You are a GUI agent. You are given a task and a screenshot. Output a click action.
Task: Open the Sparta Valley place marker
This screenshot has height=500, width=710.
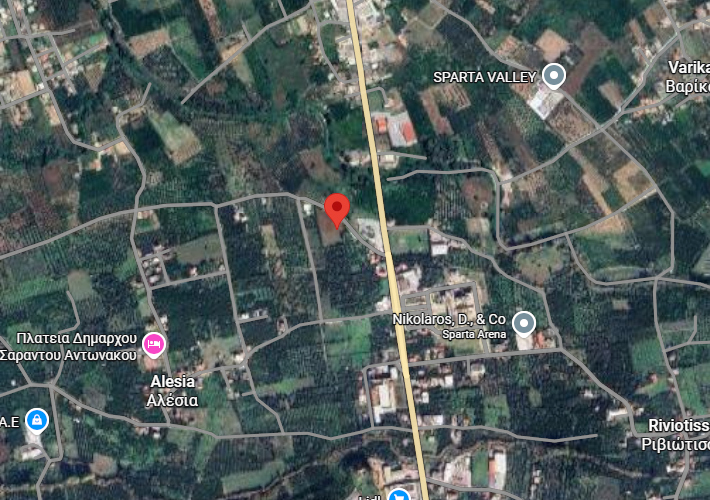554,76
